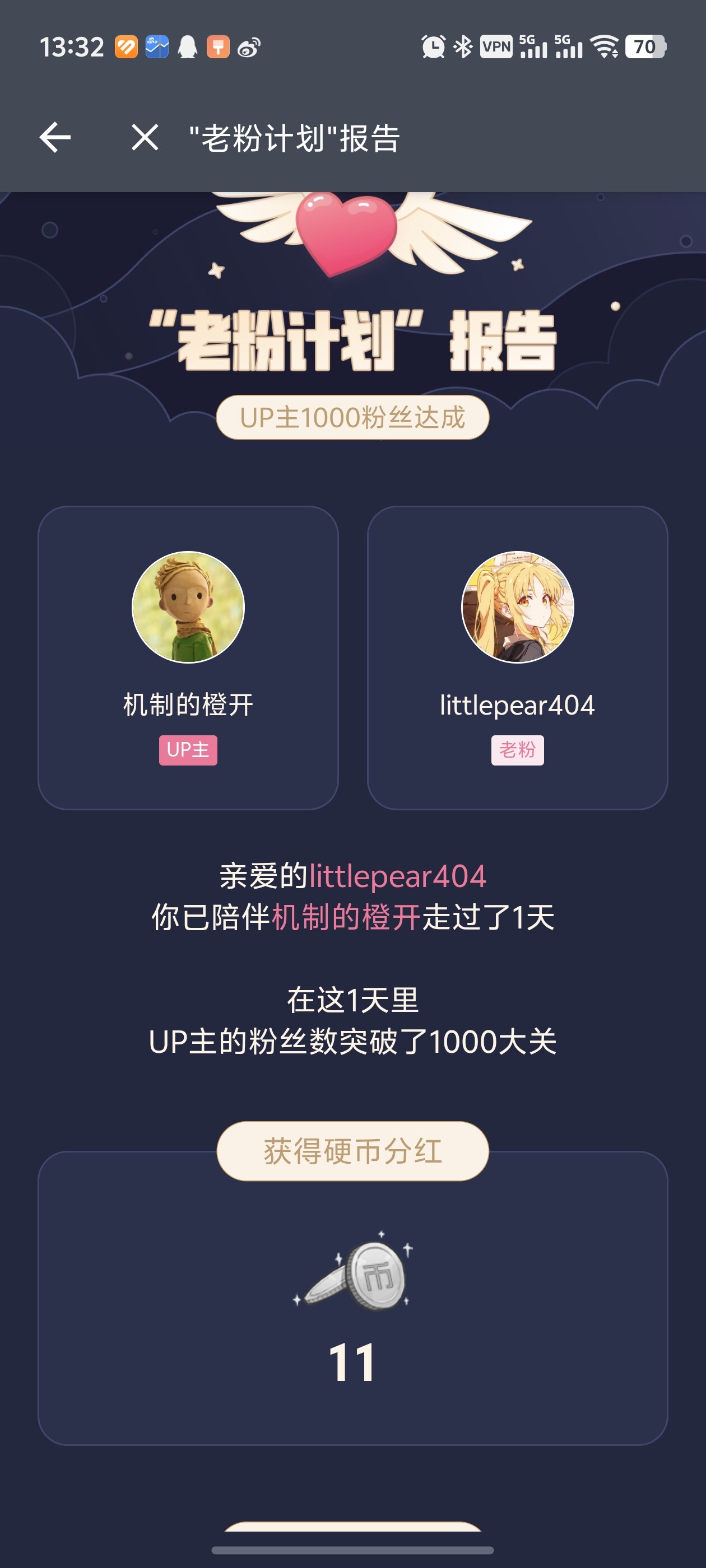Image resolution: width=706 pixels, height=1568 pixels.
Task: Open UP主 机制的橙开's profile card
Action: (188, 657)
